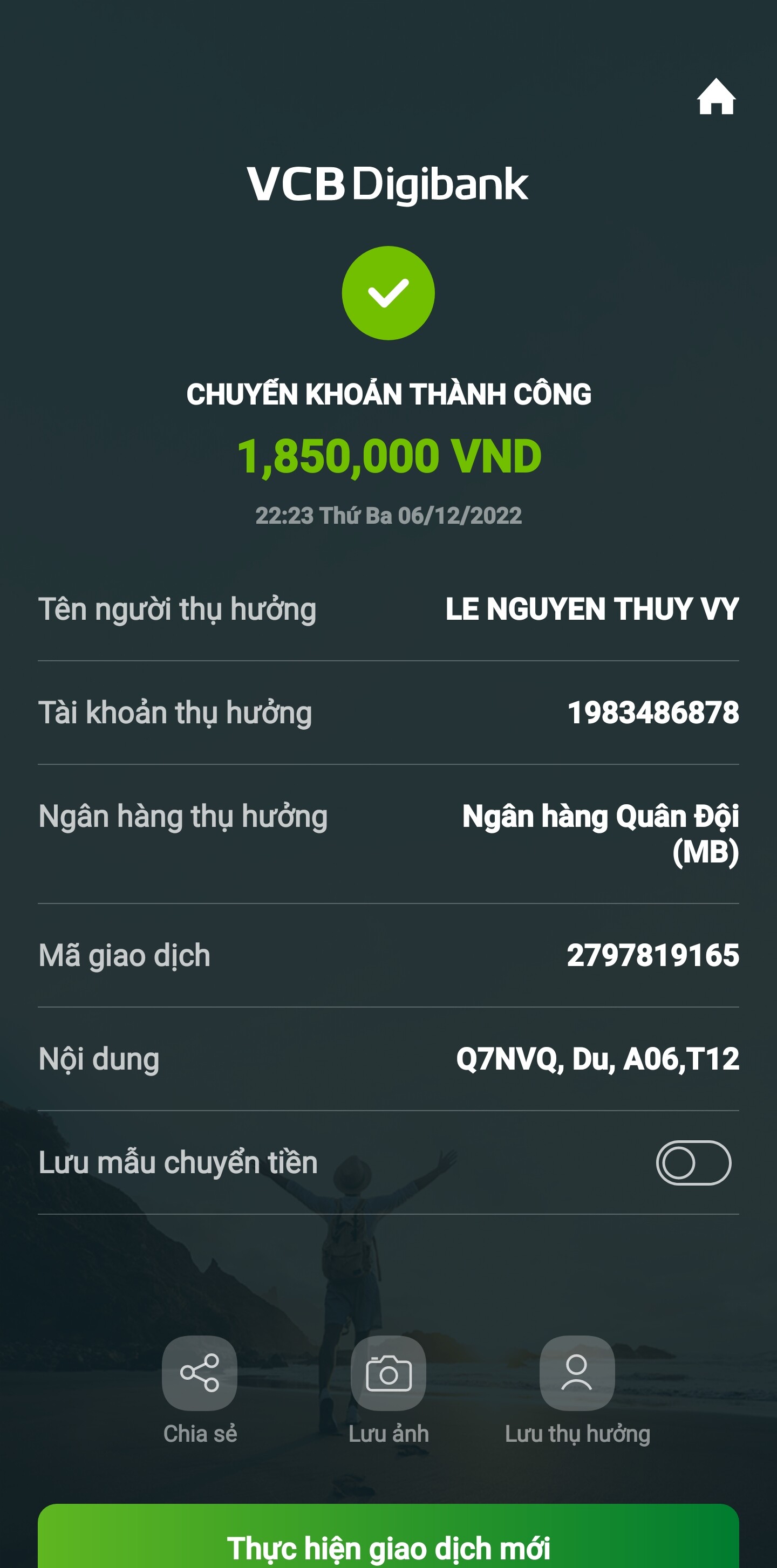Save receipt image with Lưu ảnh
This screenshot has width=777, height=1568.
388,1373
